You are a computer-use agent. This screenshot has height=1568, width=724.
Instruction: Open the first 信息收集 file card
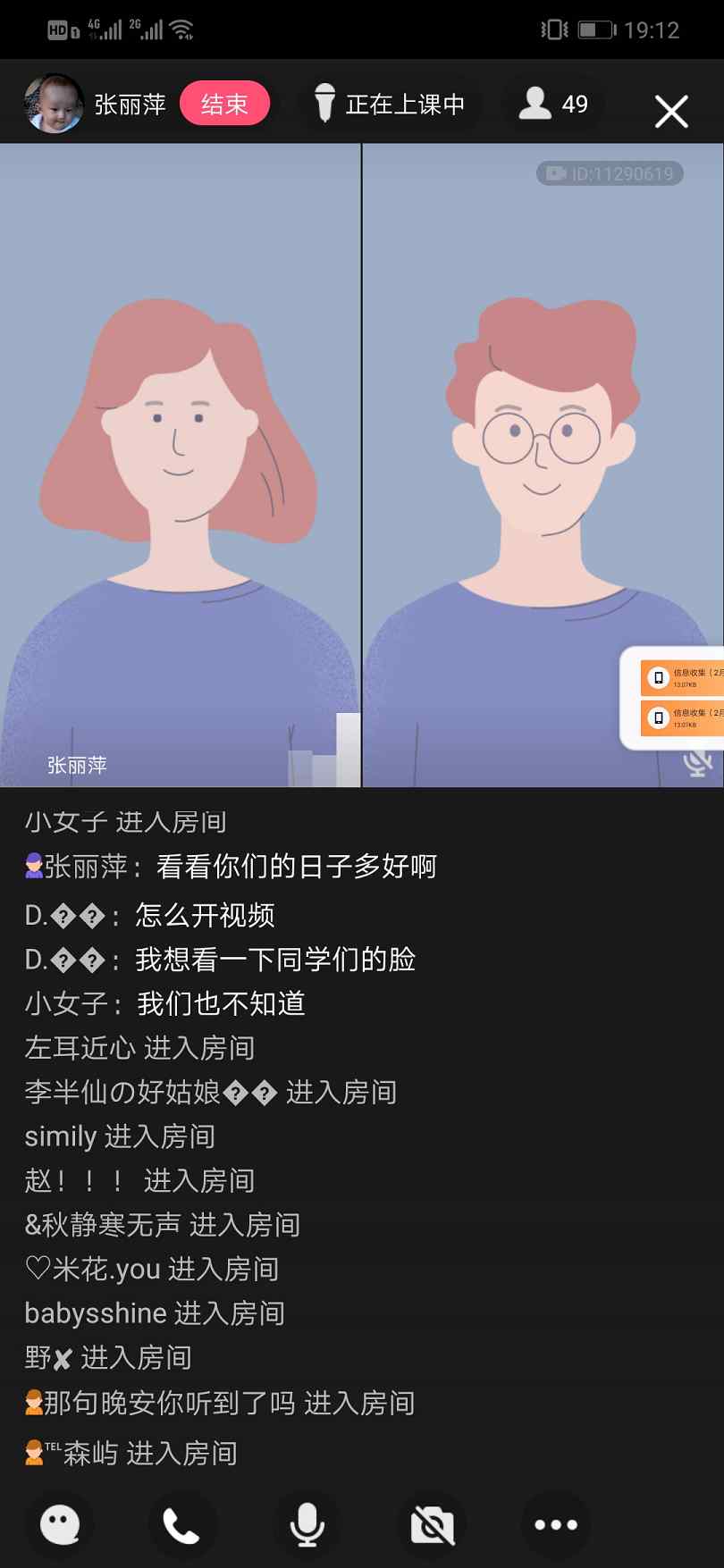(682, 677)
